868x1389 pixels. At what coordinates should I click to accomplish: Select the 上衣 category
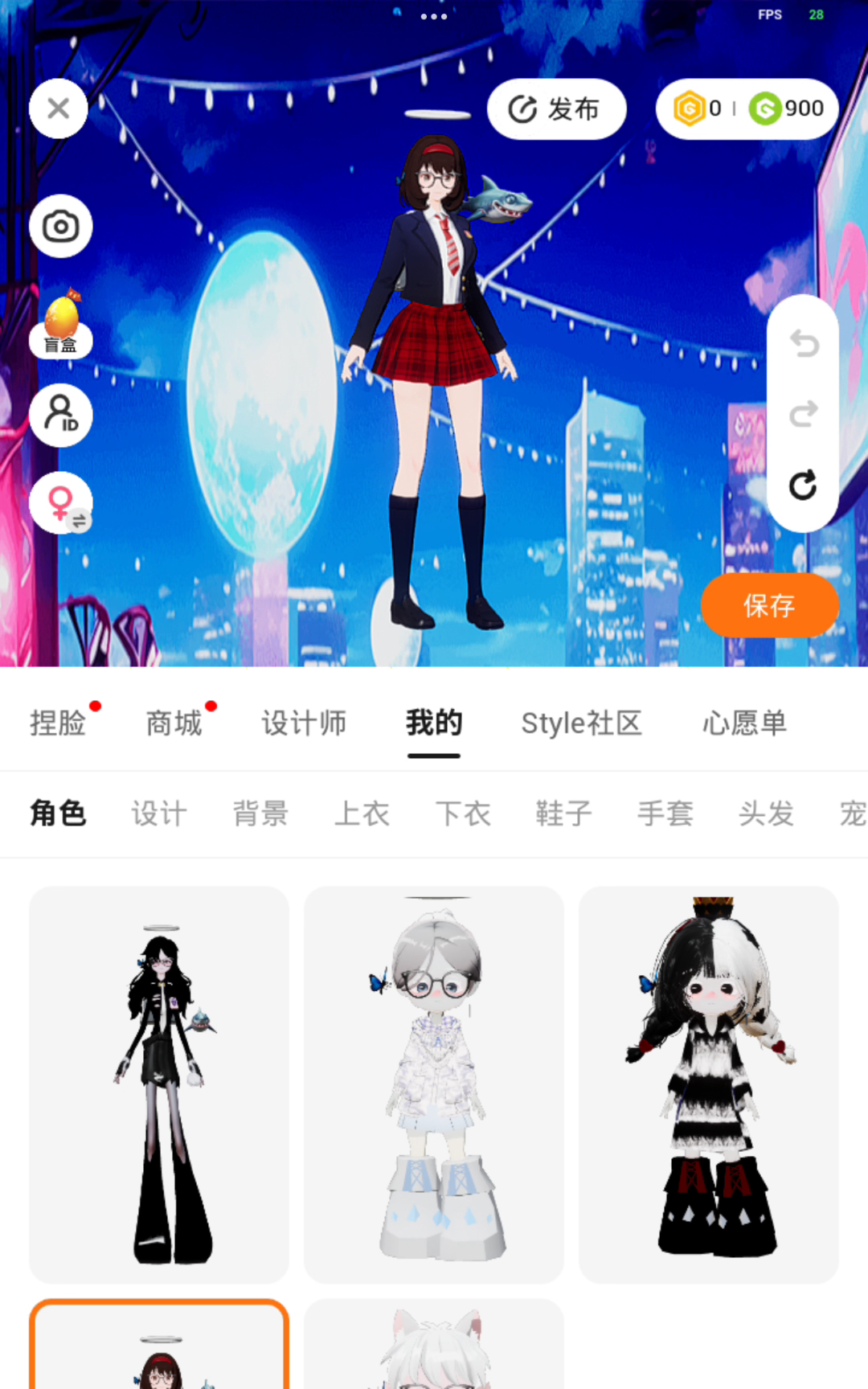point(362,814)
